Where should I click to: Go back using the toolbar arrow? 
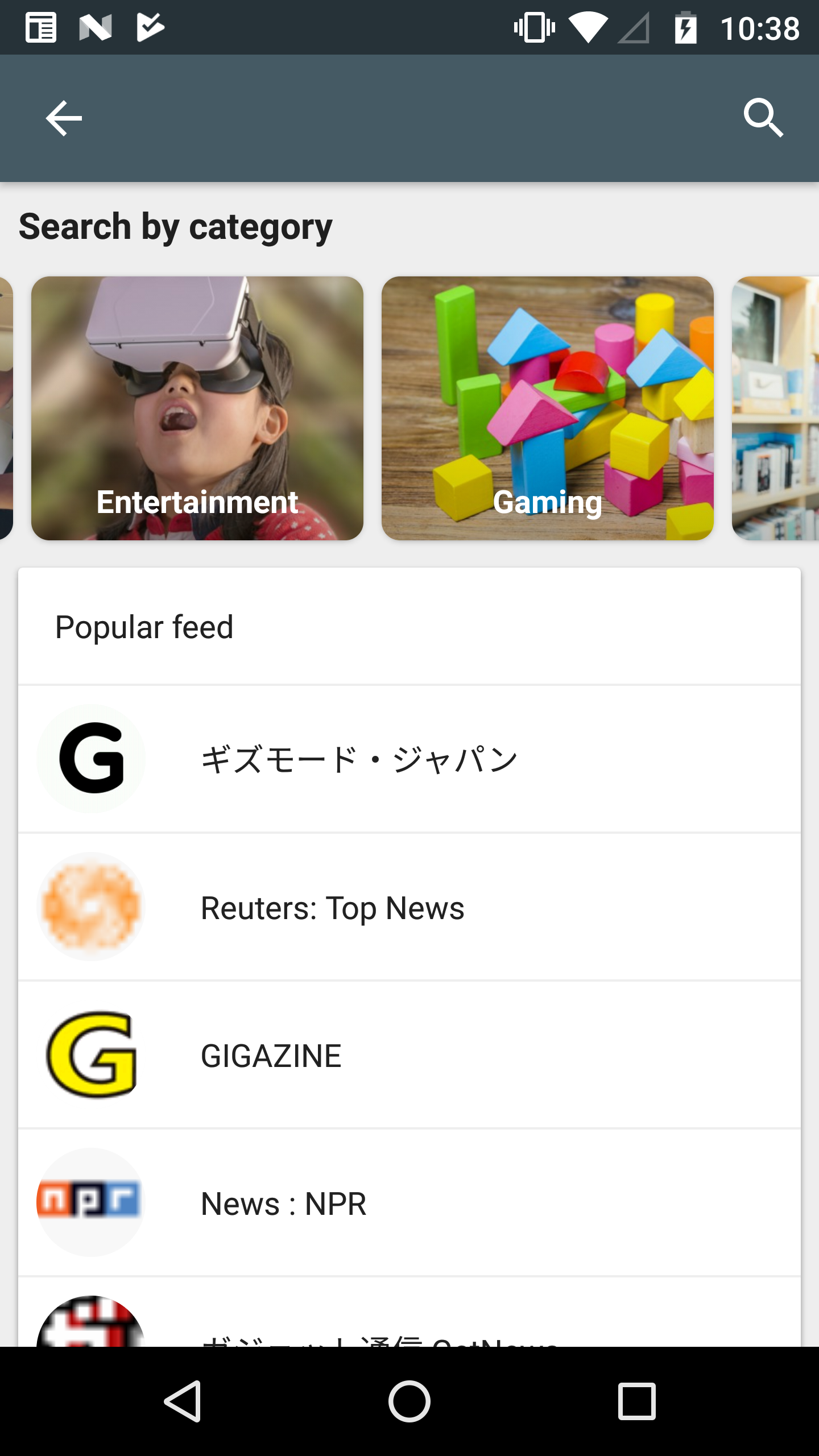(x=64, y=118)
